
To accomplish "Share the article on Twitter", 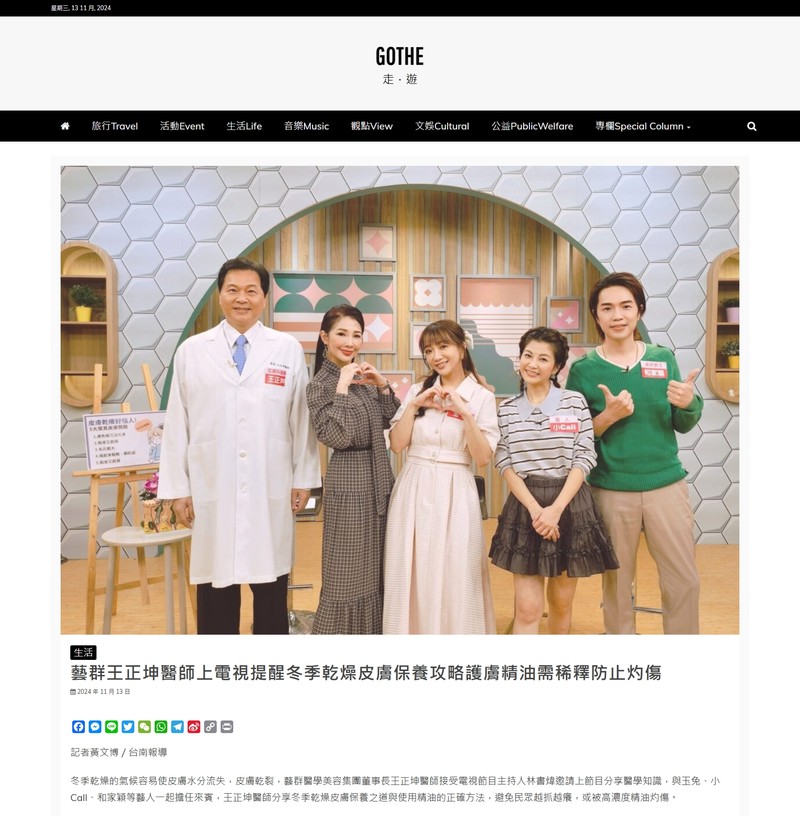I will coord(128,727).
